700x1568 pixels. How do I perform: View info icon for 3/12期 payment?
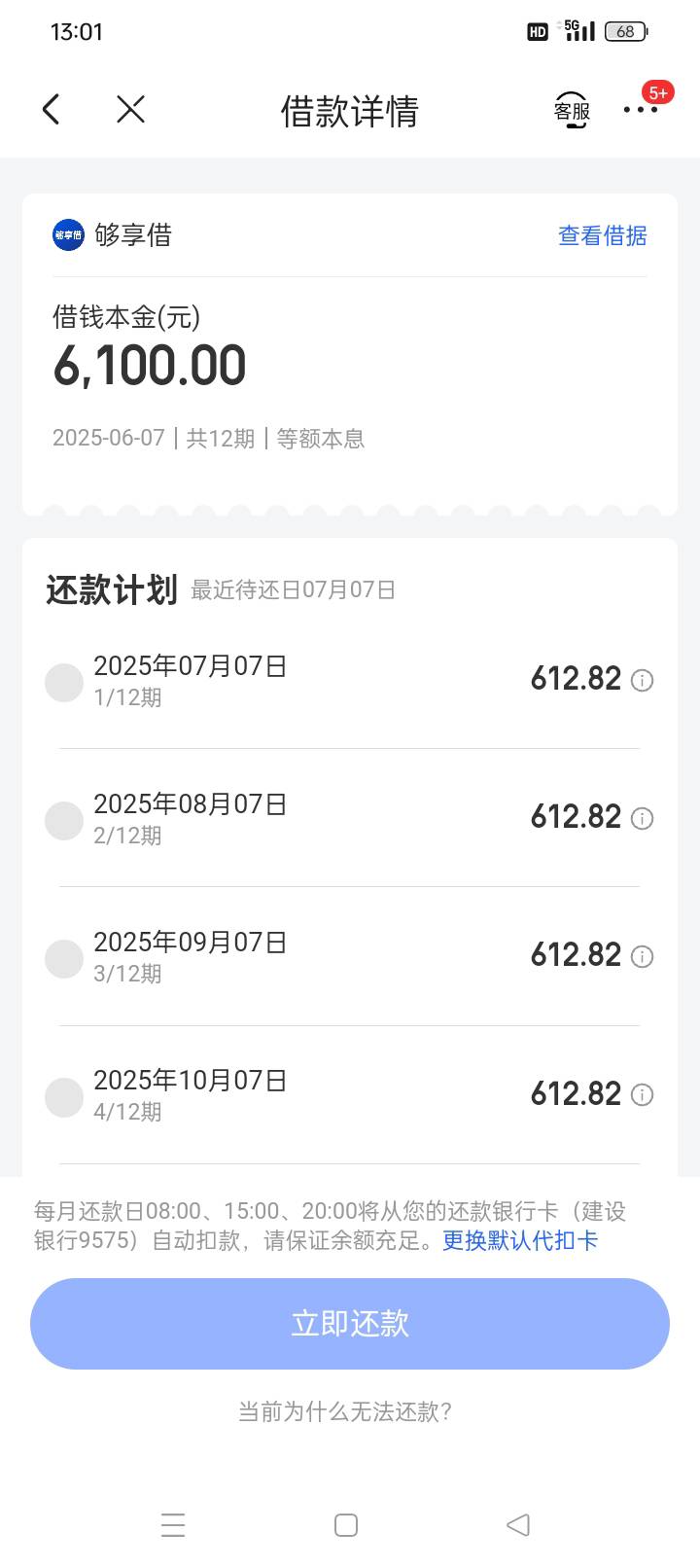[x=642, y=956]
